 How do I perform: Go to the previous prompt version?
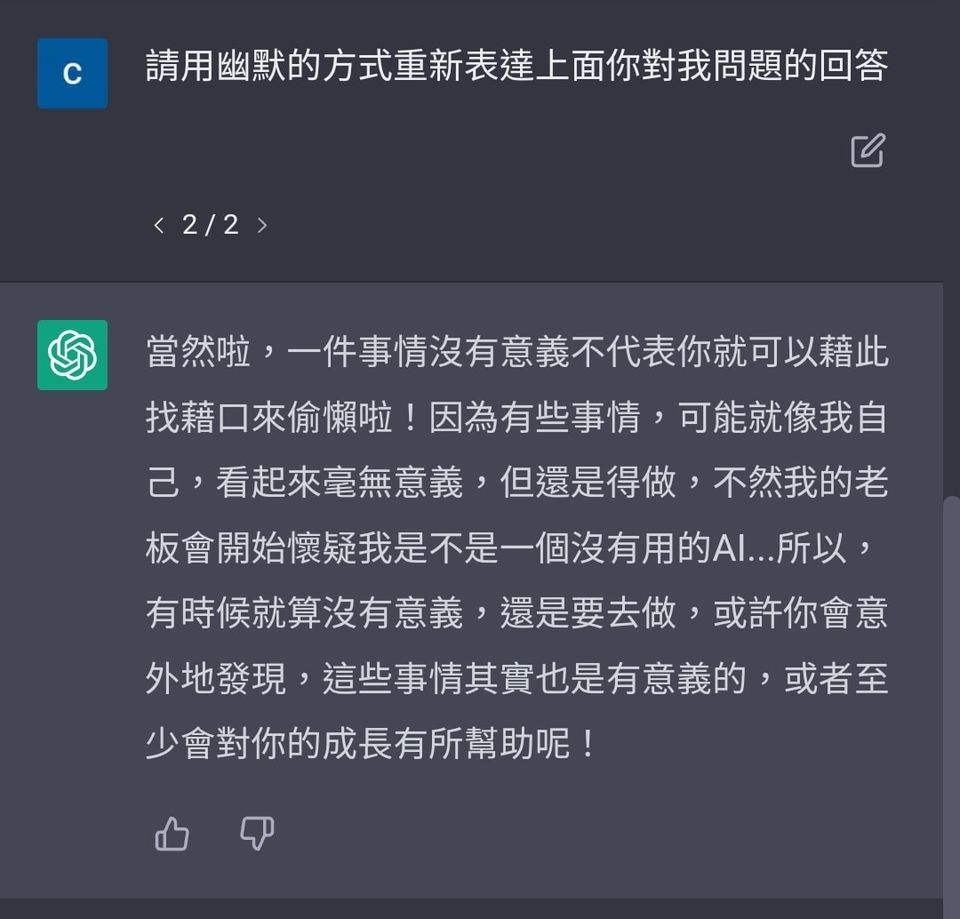point(159,225)
